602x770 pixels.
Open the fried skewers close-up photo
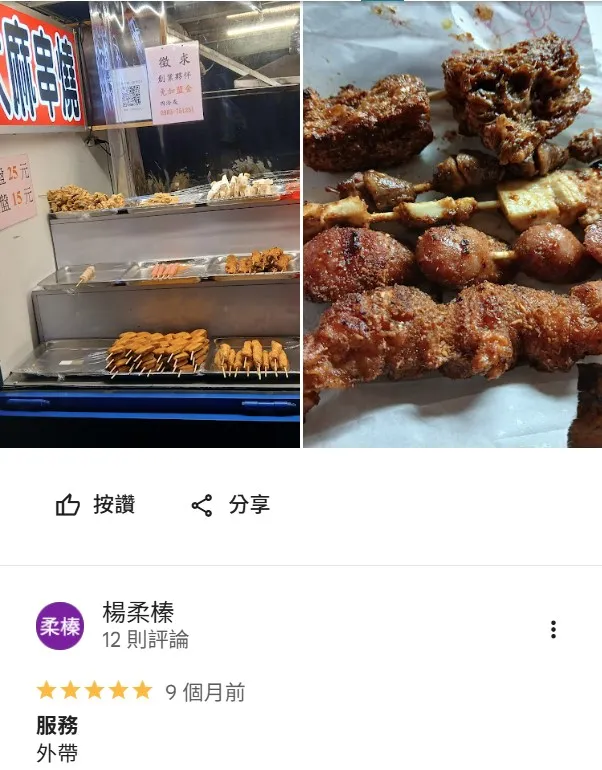pyautogui.click(x=452, y=224)
